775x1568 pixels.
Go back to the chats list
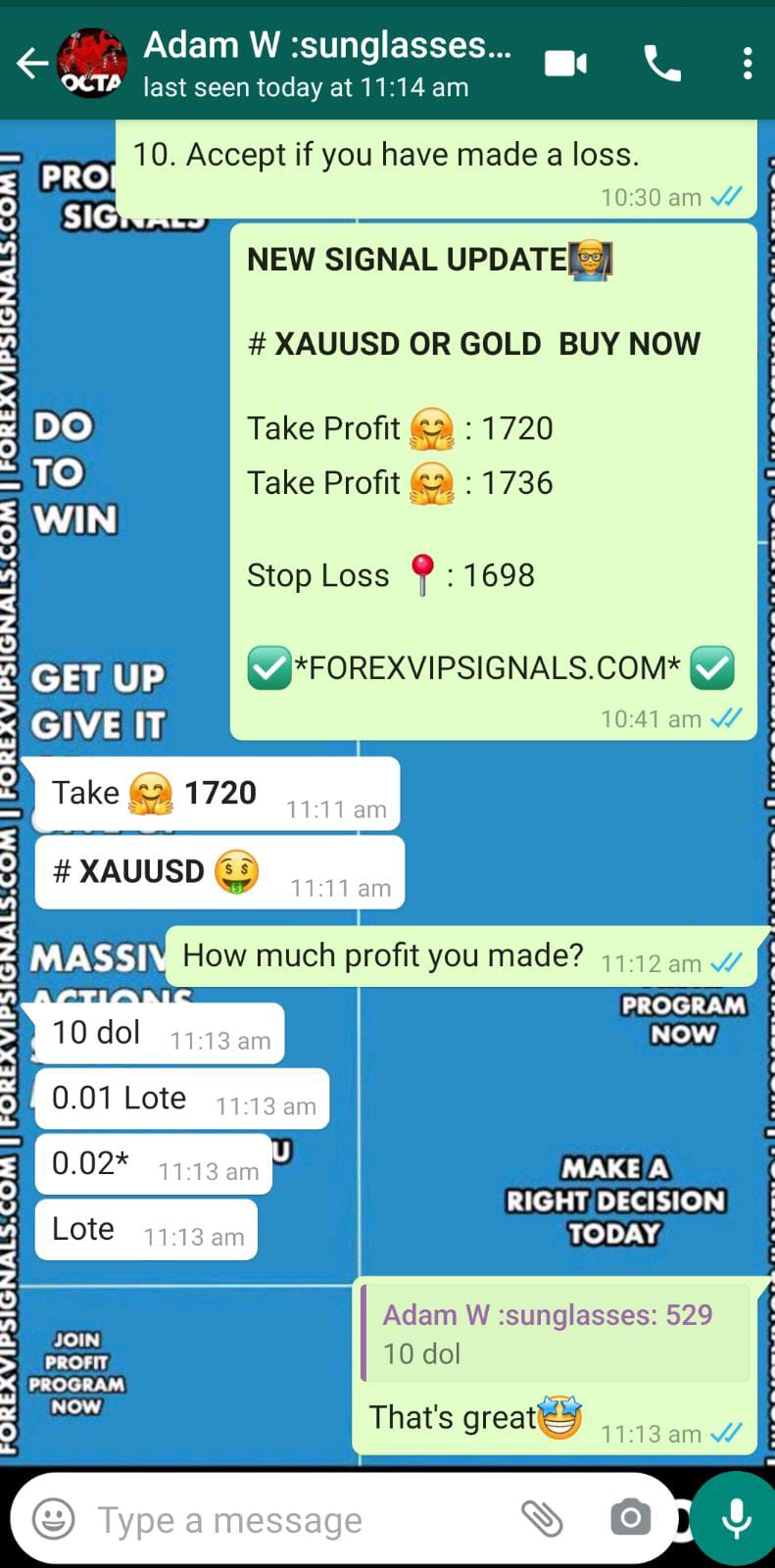[x=31, y=65]
